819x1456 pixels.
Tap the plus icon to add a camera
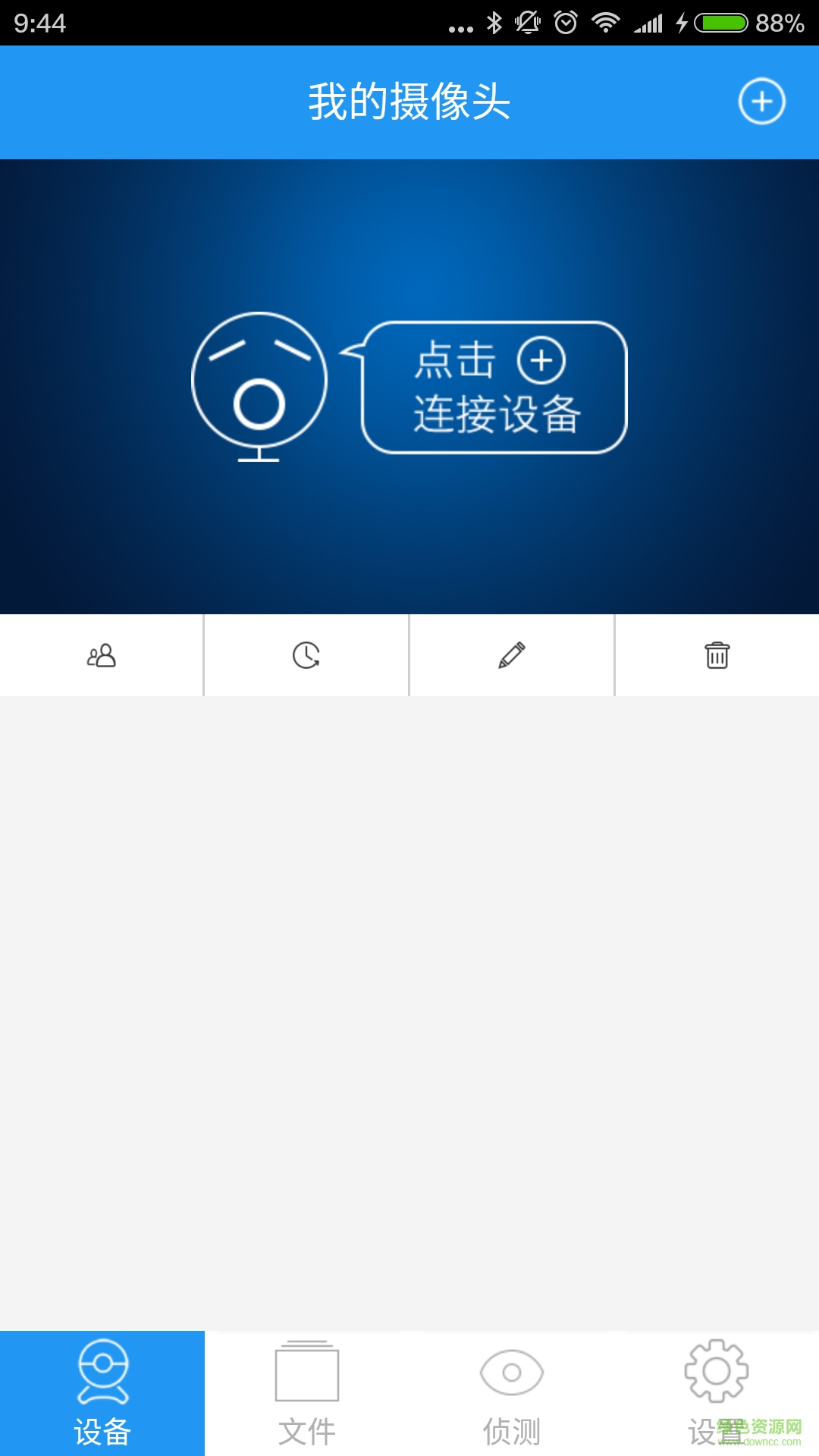(x=761, y=101)
